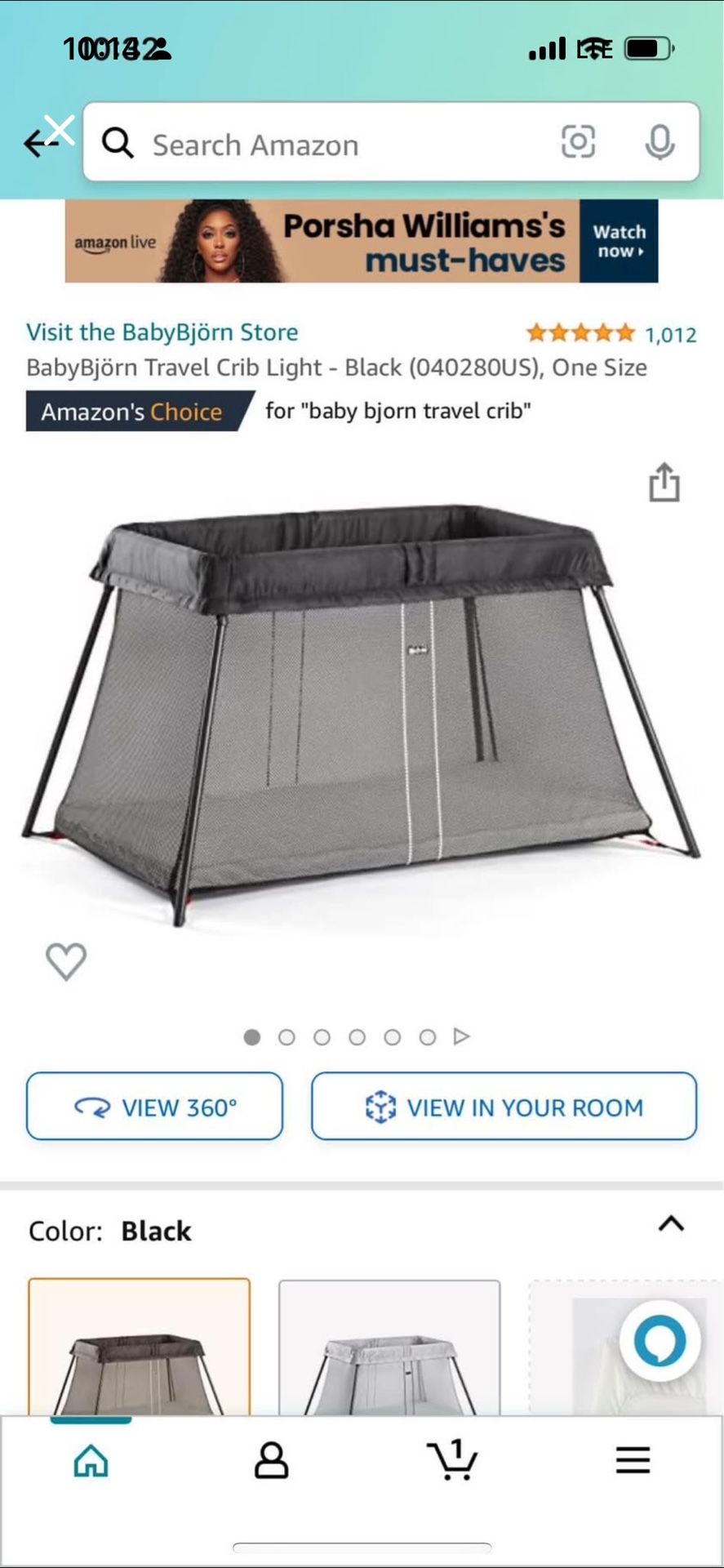This screenshot has width=724, height=1568.
Task: Share this product using the share icon
Action: coord(664,483)
